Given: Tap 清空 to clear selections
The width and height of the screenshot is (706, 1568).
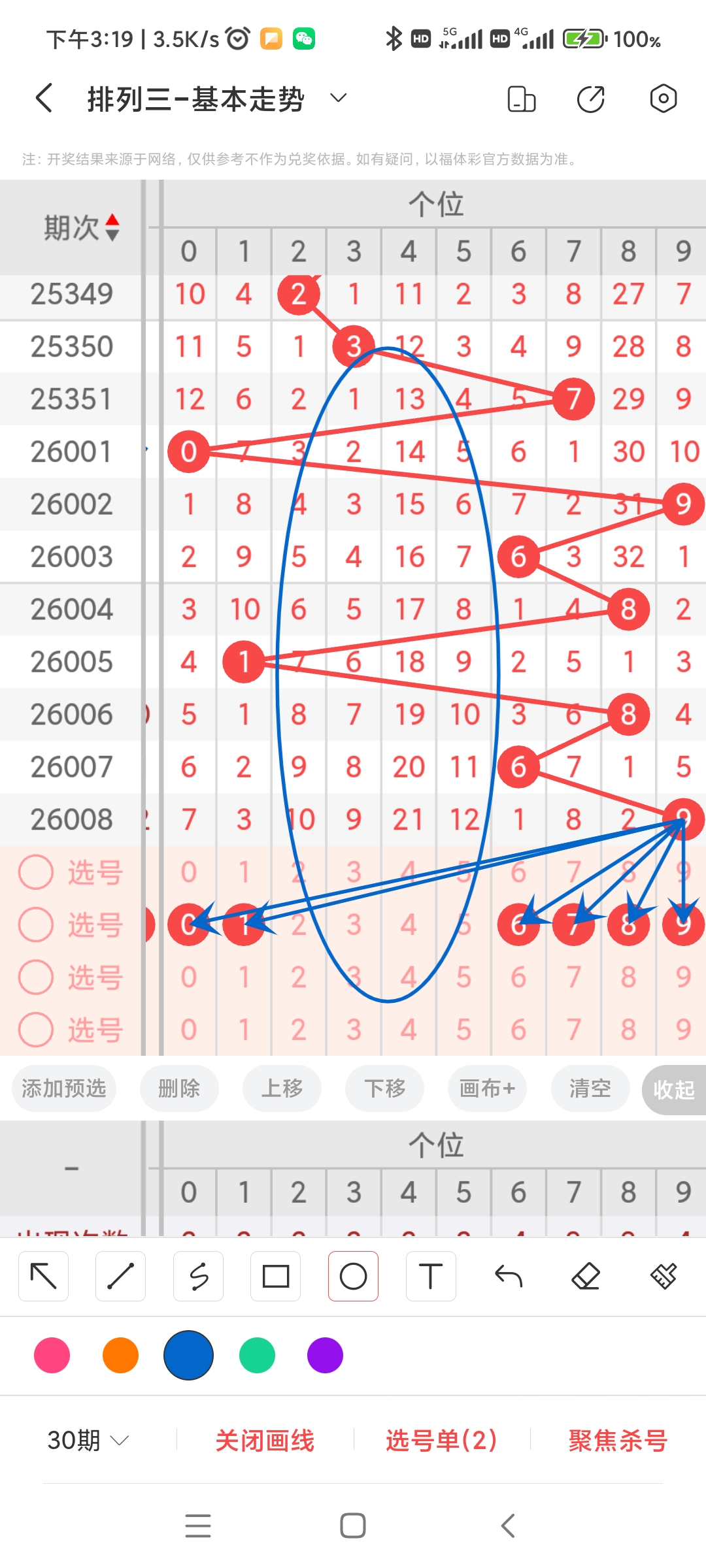Looking at the screenshot, I should point(589,1088).
